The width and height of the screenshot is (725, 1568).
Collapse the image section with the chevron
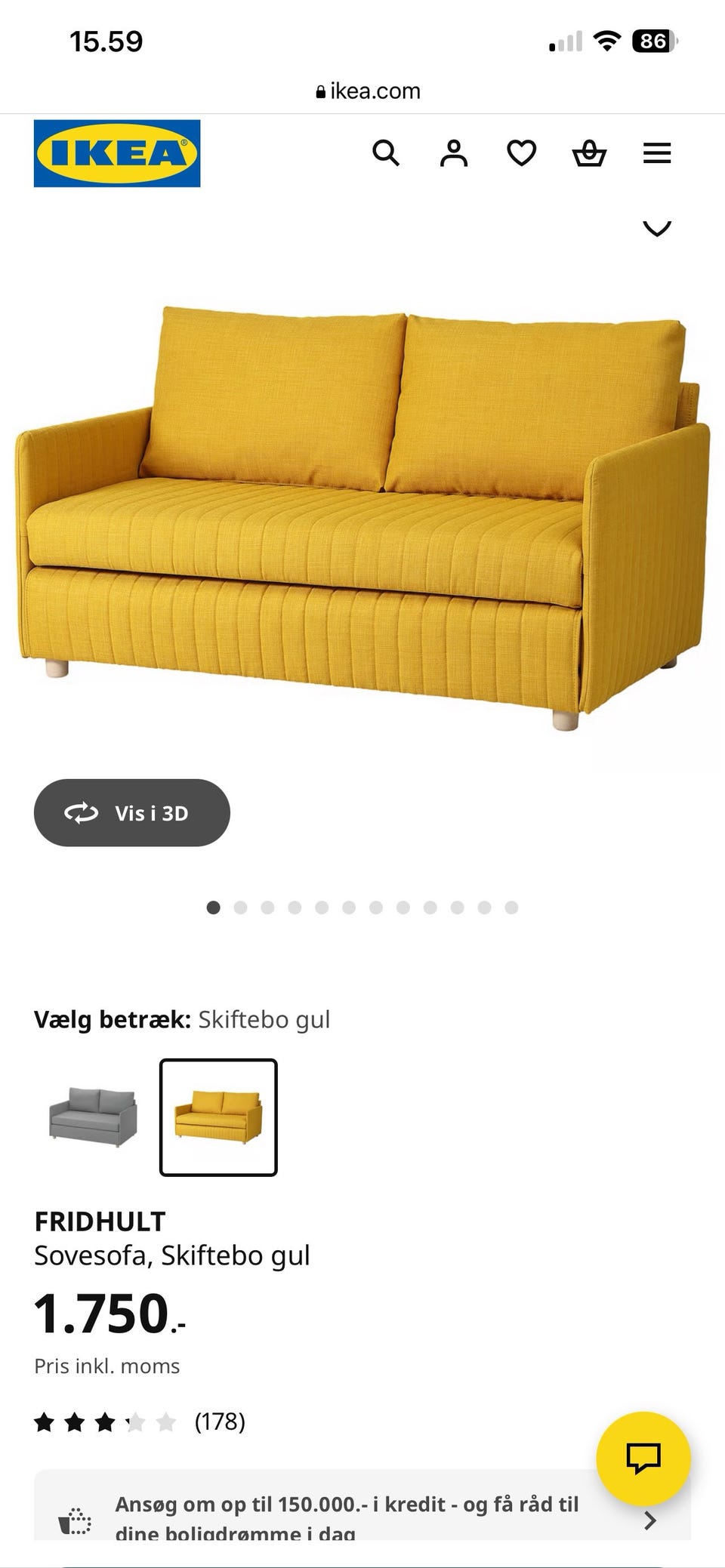tap(657, 227)
